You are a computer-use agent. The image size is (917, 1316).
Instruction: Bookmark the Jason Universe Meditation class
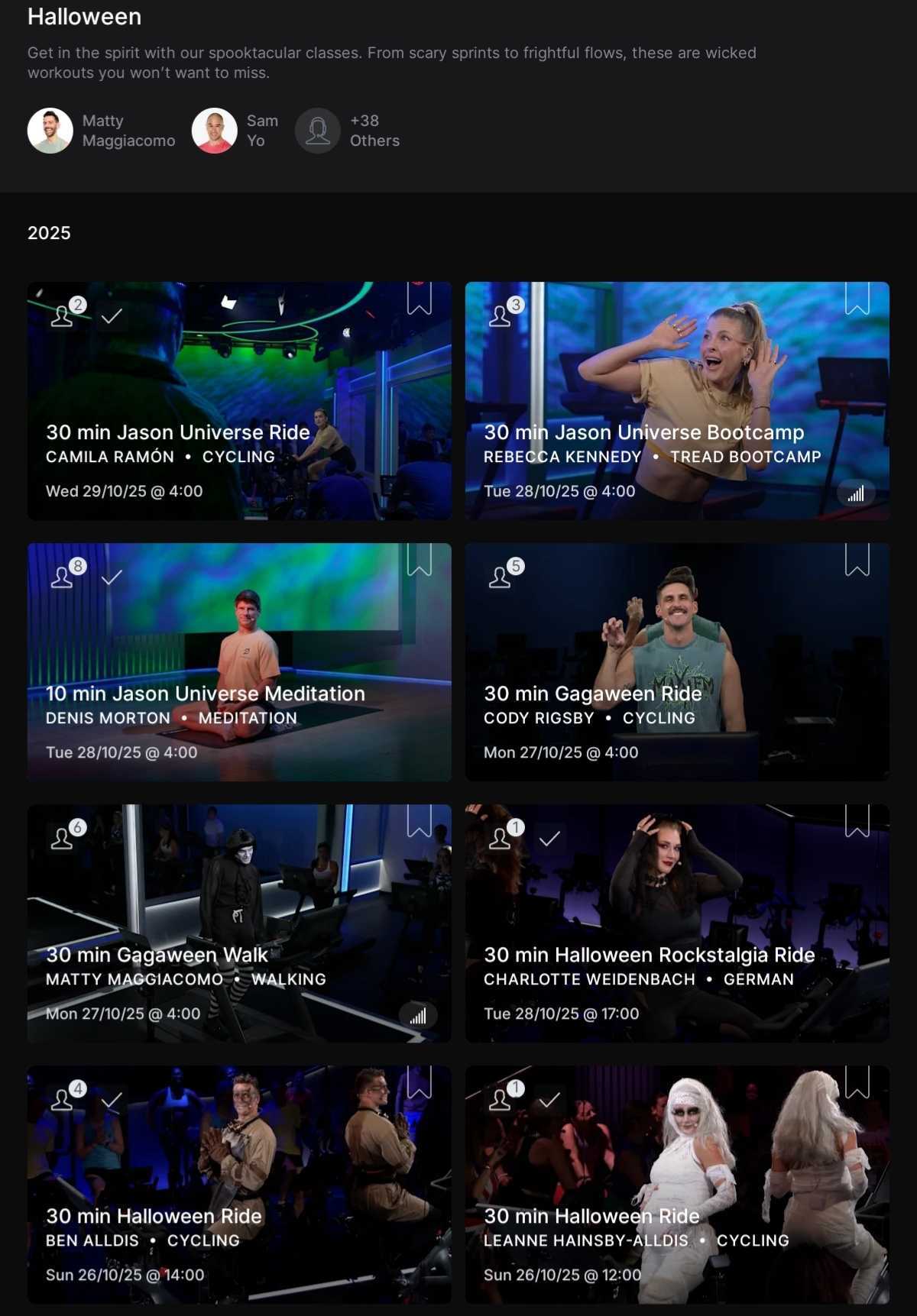click(x=420, y=560)
